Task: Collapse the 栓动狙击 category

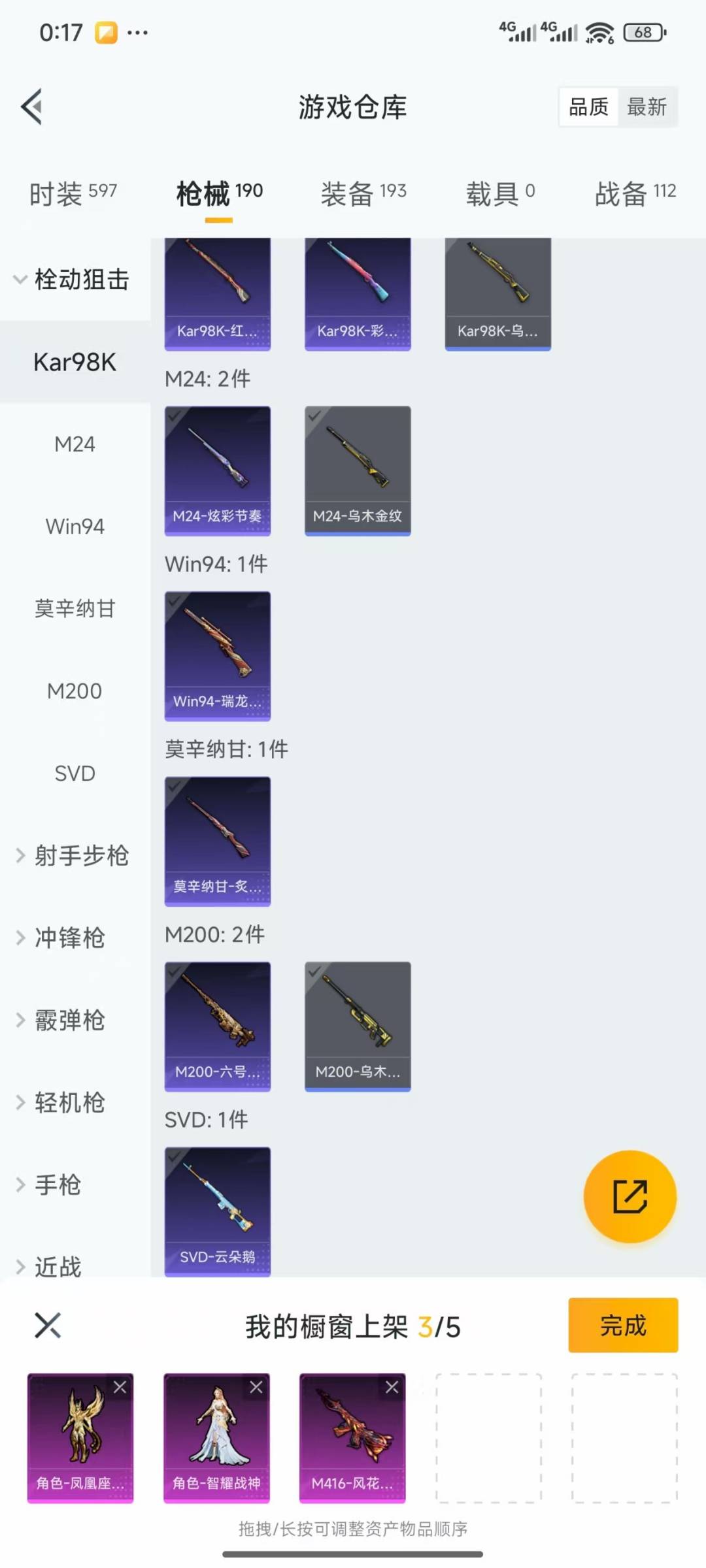Action: click(72, 280)
